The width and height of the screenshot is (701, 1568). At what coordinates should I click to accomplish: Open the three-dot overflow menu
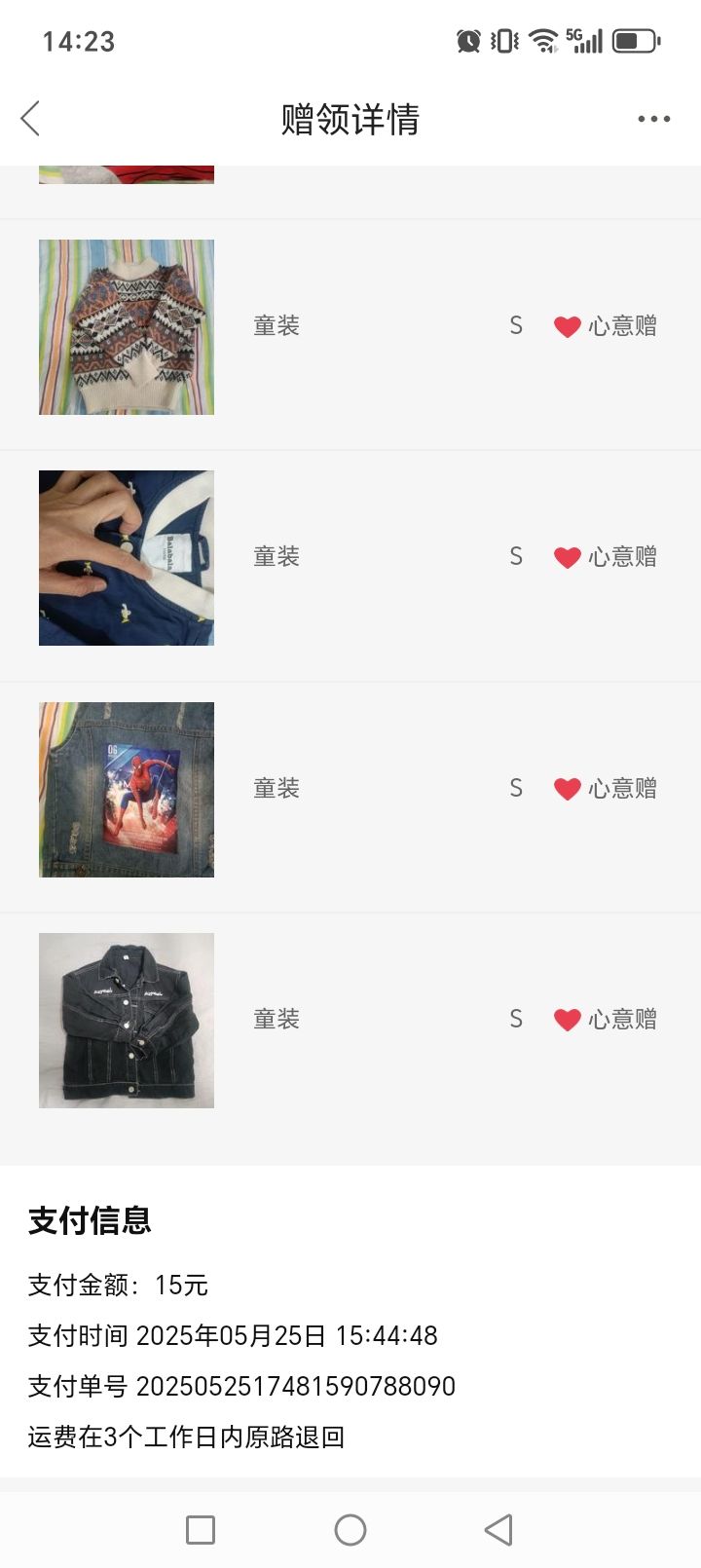pos(653,119)
